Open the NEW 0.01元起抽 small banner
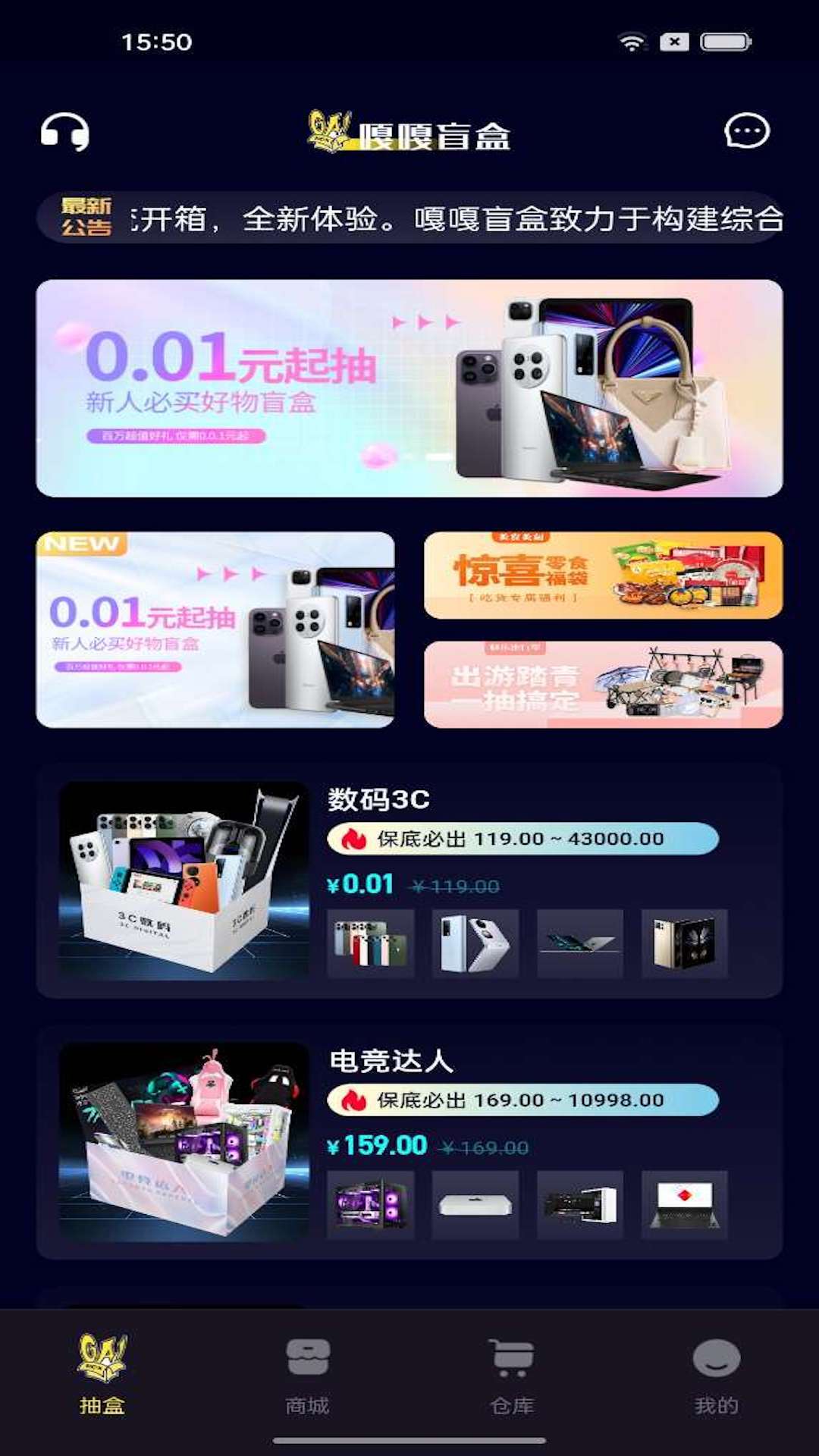This screenshot has height=1456, width=819. (215, 630)
